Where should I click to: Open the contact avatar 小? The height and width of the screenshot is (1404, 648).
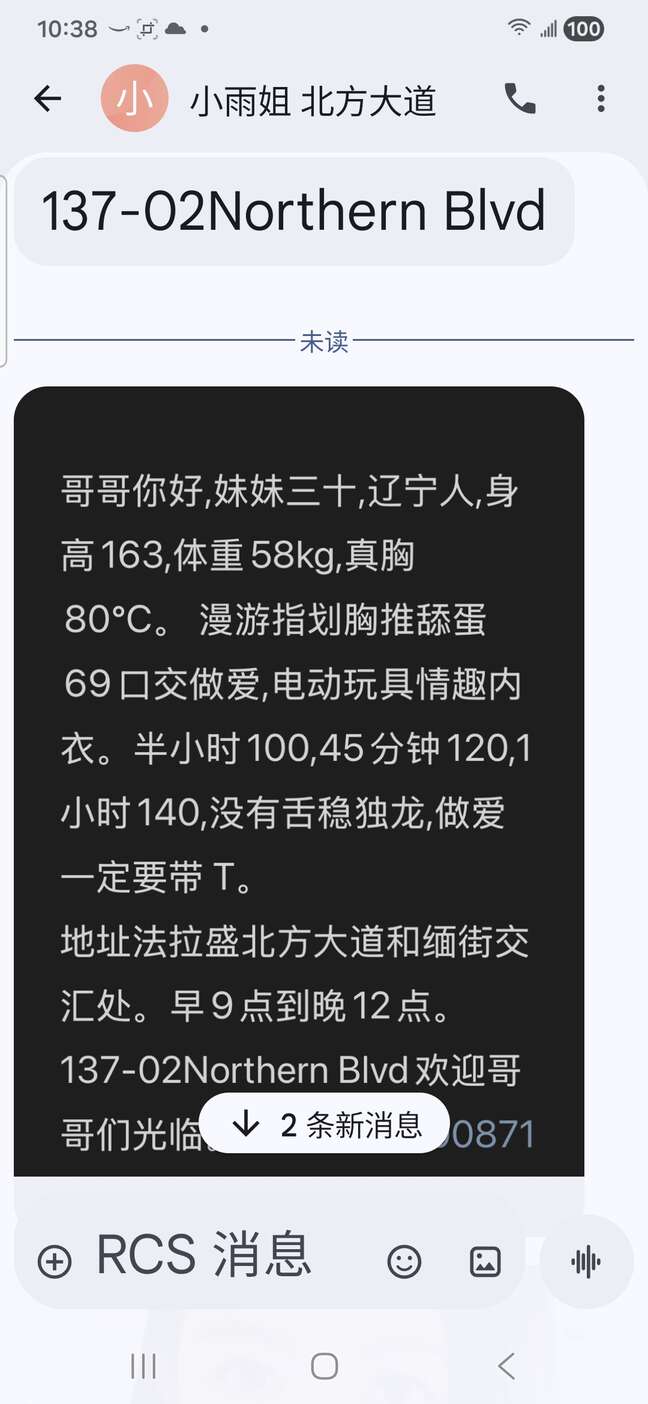tap(134, 98)
